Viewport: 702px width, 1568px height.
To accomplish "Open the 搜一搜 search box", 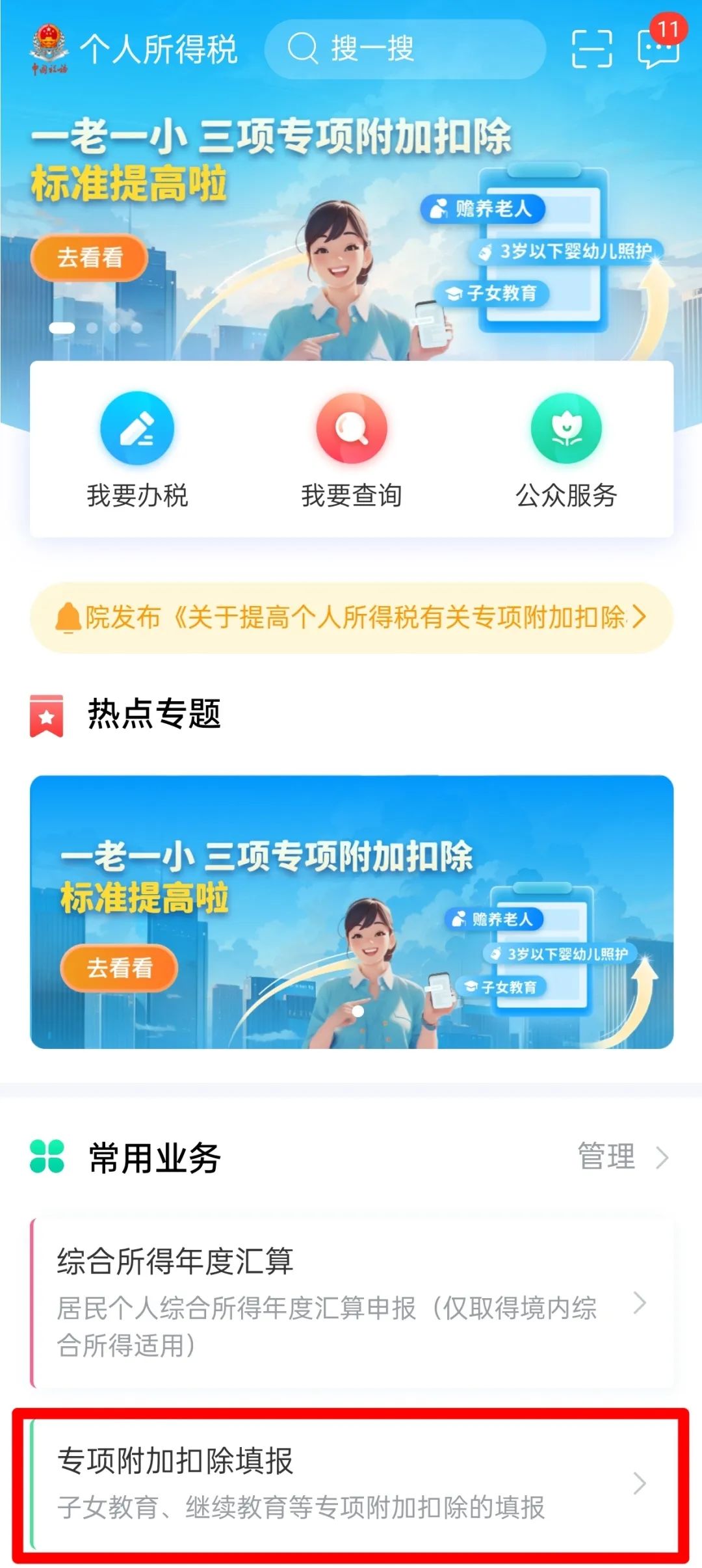I will (404, 49).
